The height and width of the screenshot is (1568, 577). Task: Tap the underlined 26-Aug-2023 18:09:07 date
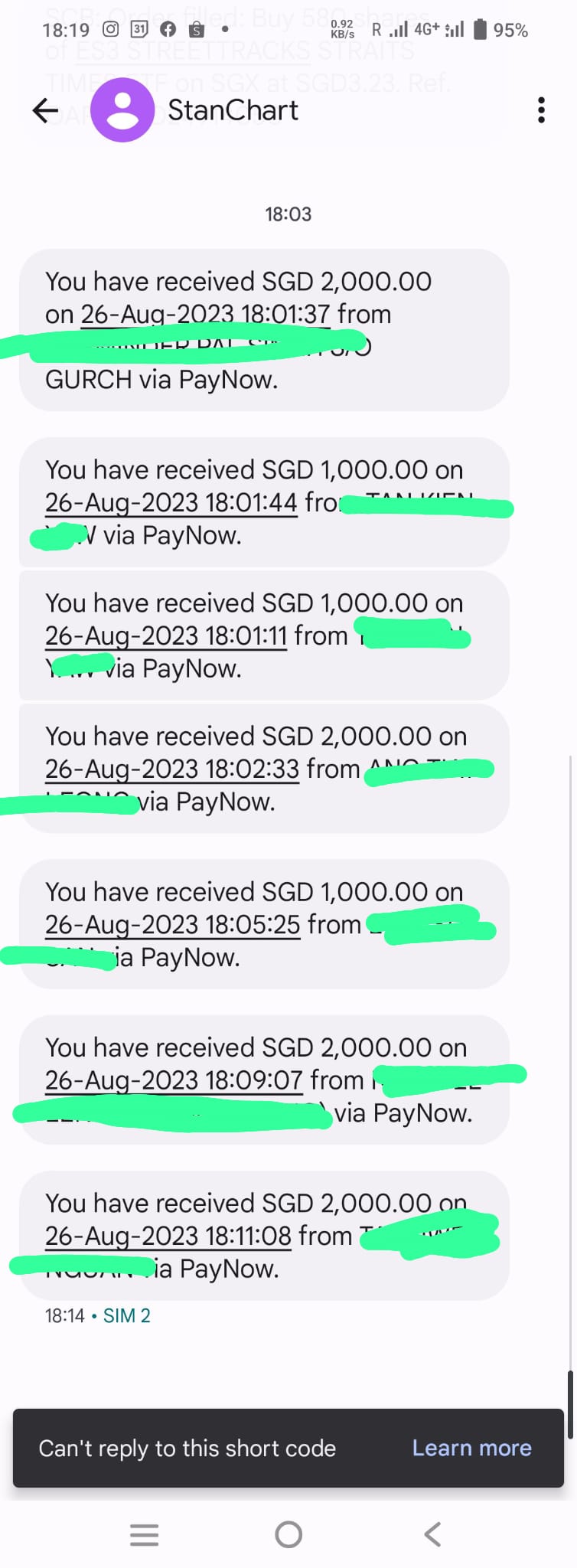[x=174, y=1080]
